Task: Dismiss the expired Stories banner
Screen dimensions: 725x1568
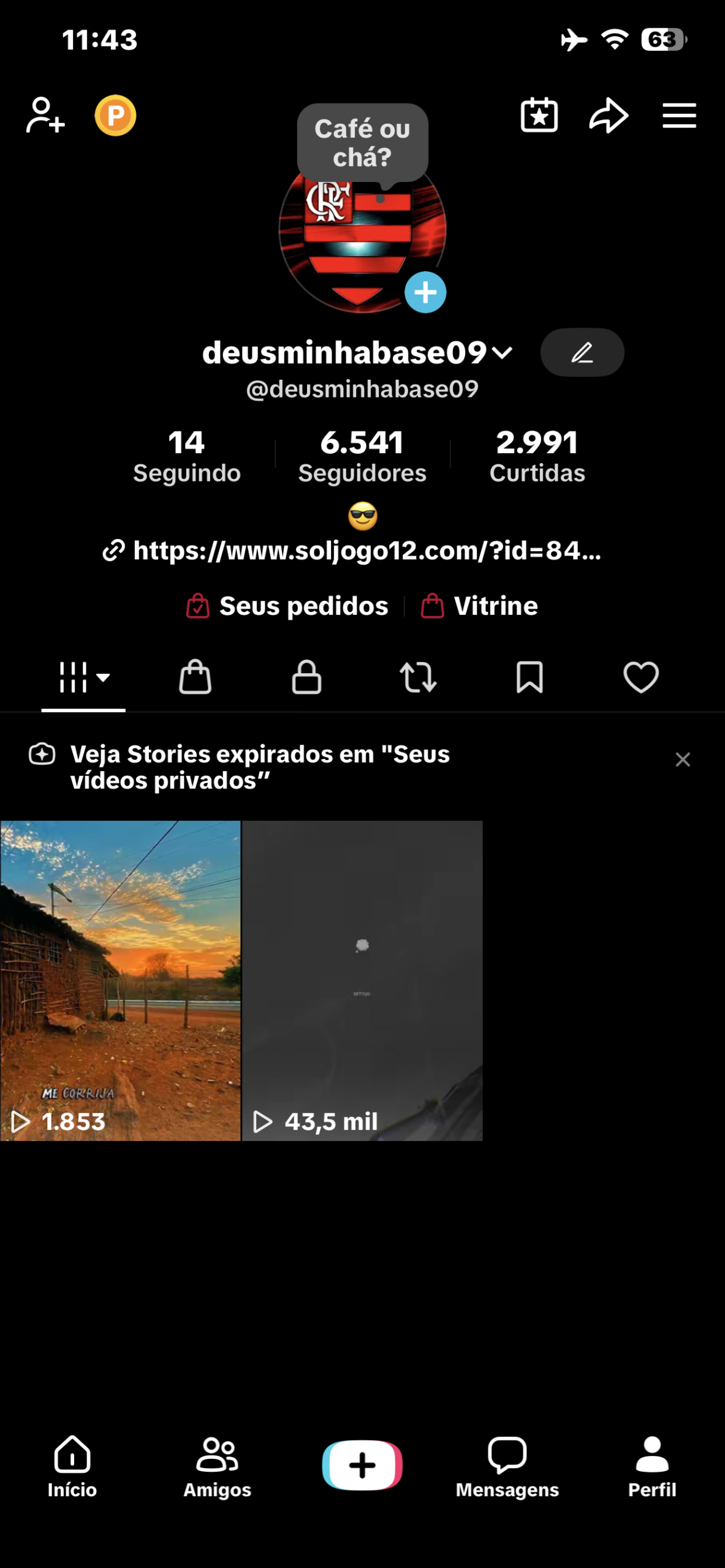Action: tap(683, 760)
